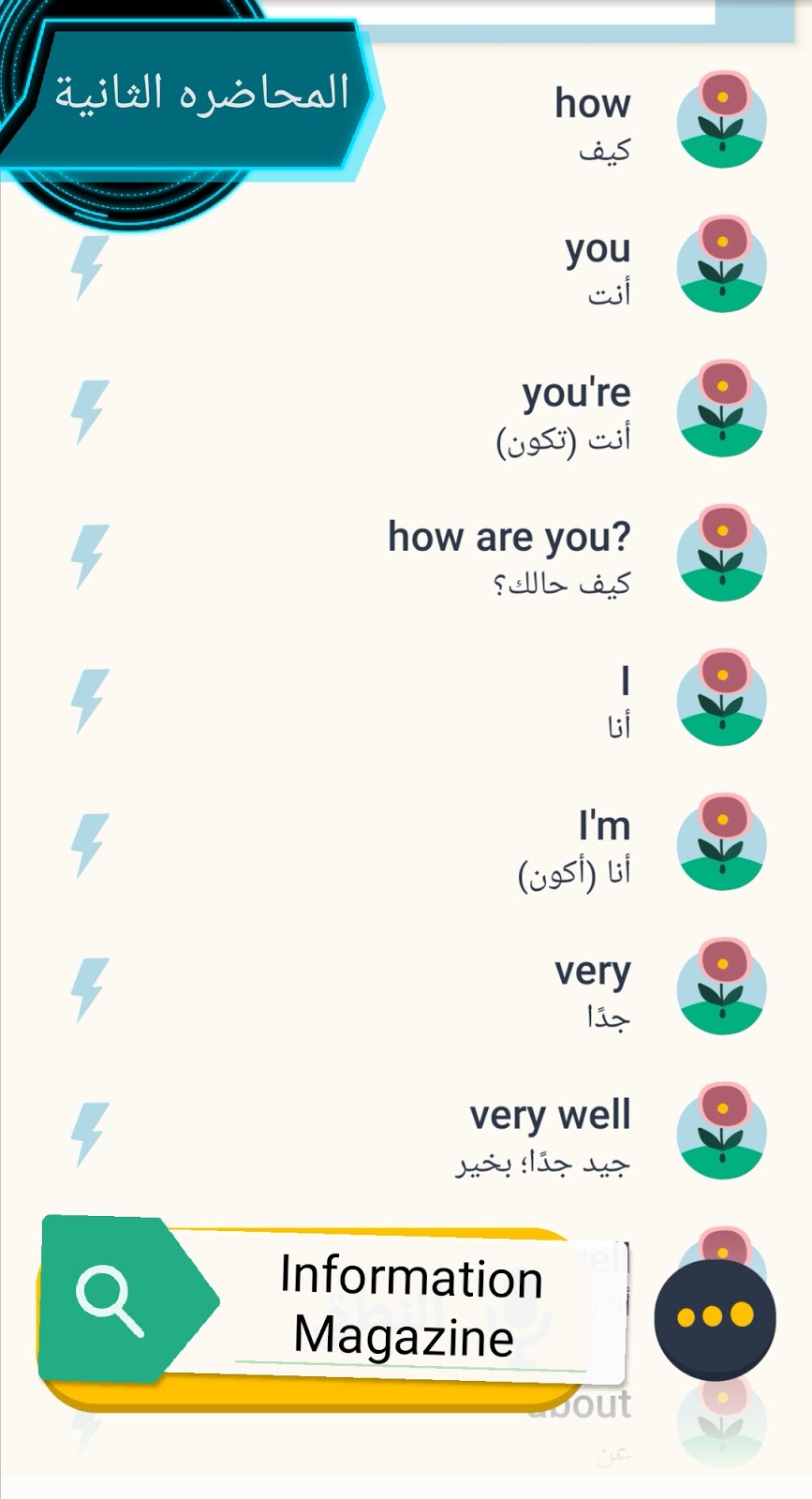Screen dimensions: 812x1499
Task: Mark "you" as difficult with lightning icon
Action: (x=89, y=267)
